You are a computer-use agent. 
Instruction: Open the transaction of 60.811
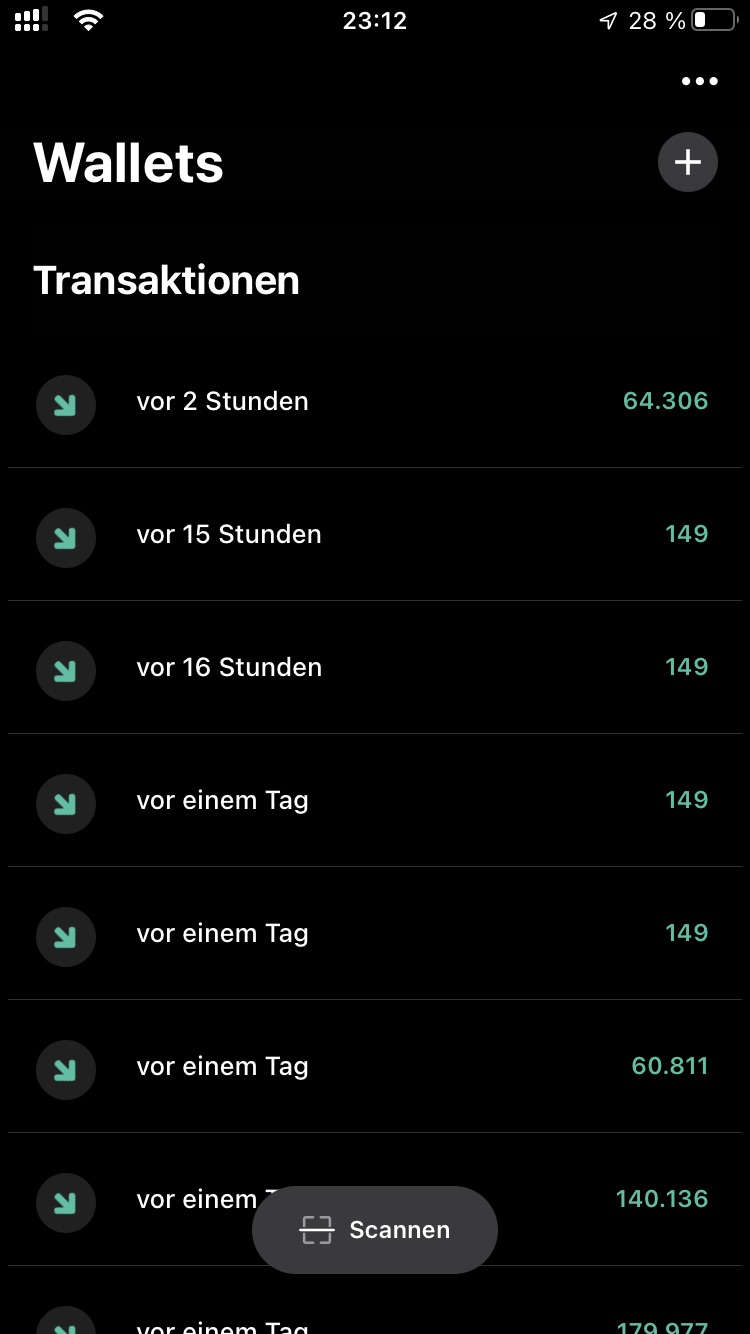point(375,1067)
